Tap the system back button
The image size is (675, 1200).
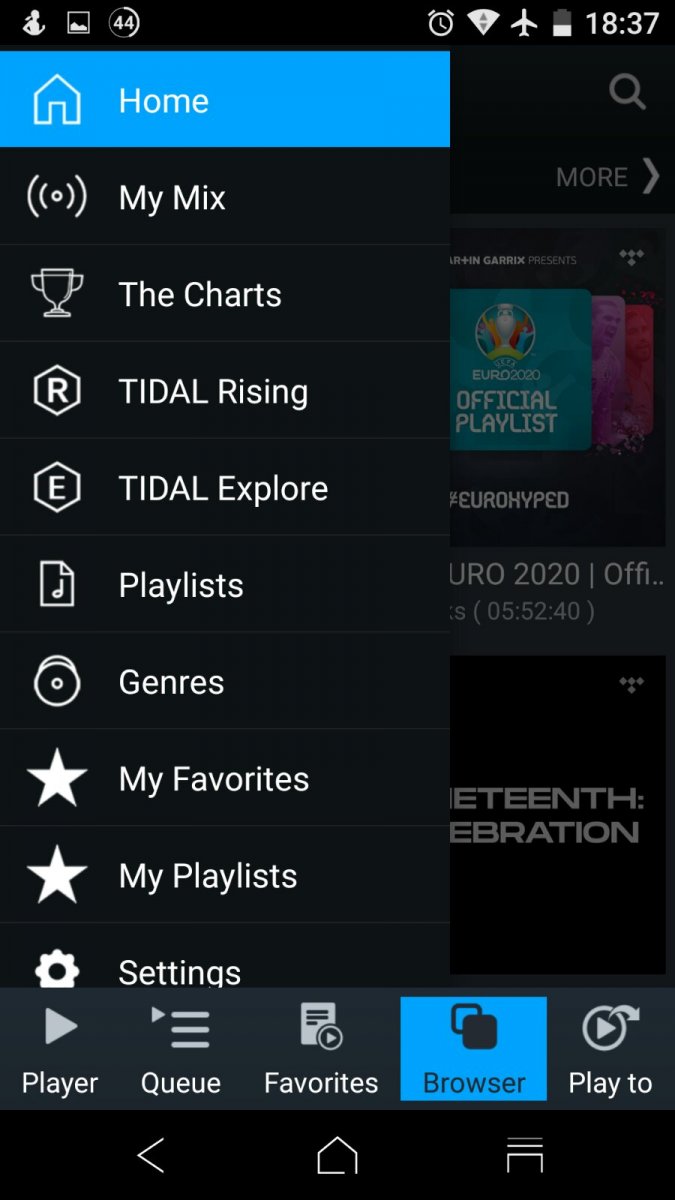[151, 1156]
